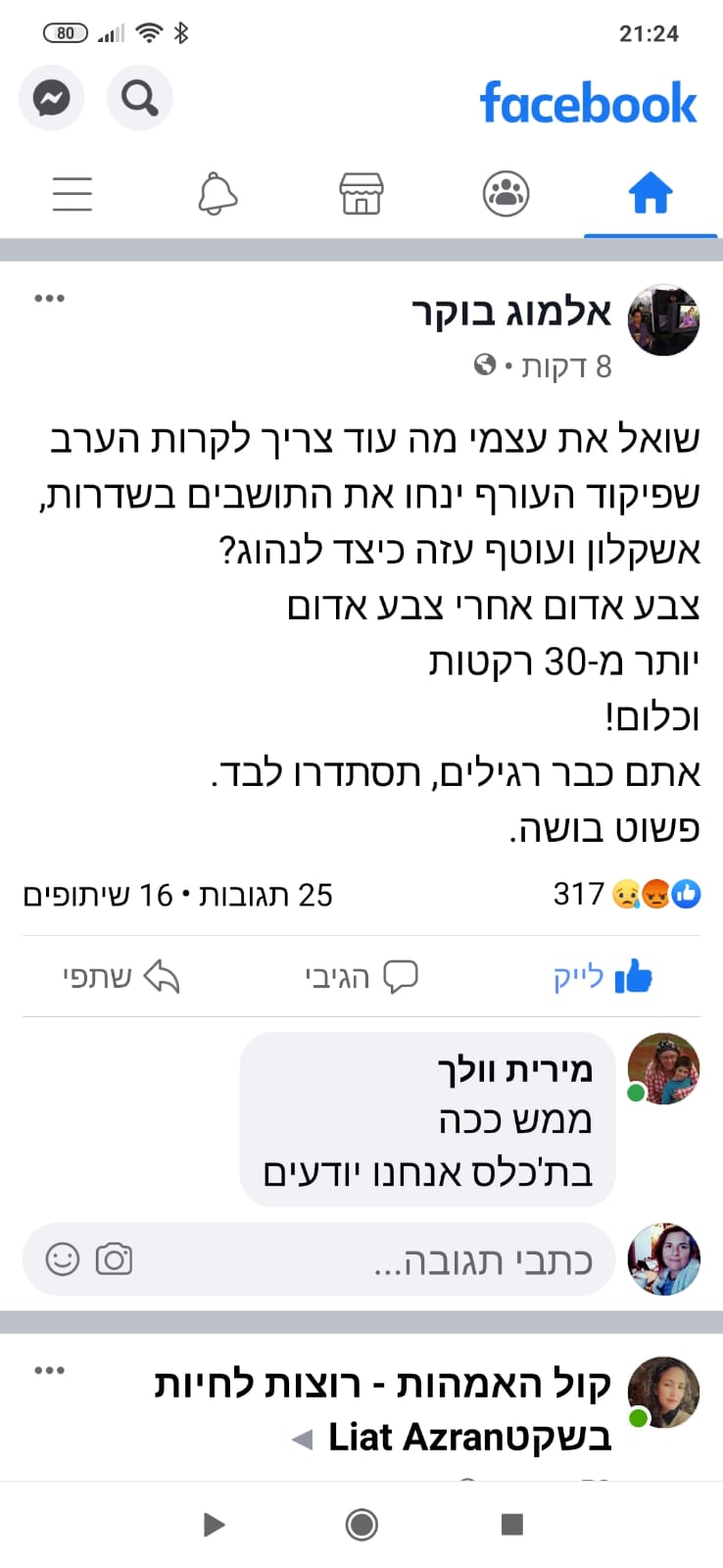Open options menu on קול האמהות post
723x1568 pixels.
click(49, 1370)
